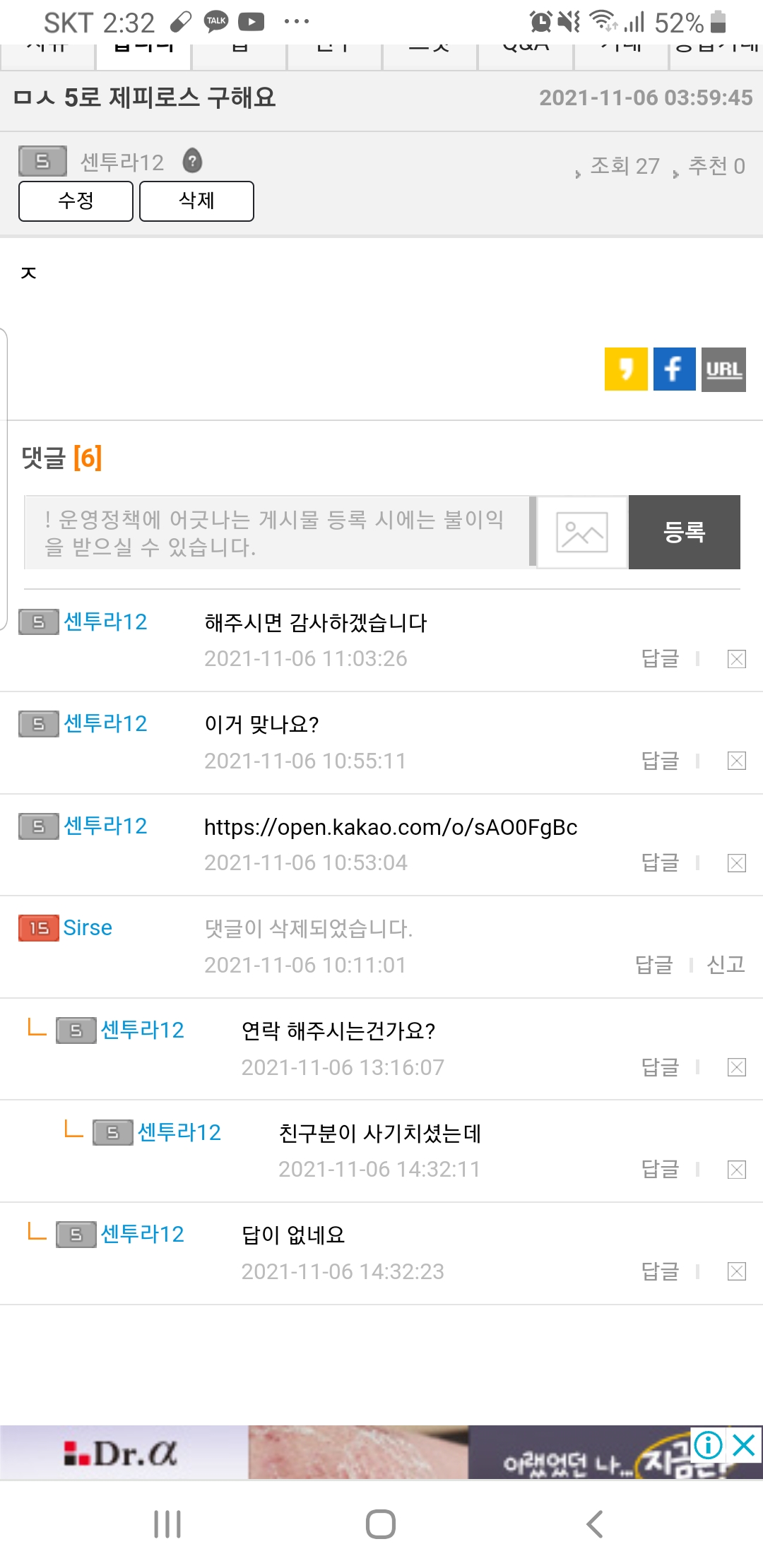Share post on Facebook

coord(674,369)
